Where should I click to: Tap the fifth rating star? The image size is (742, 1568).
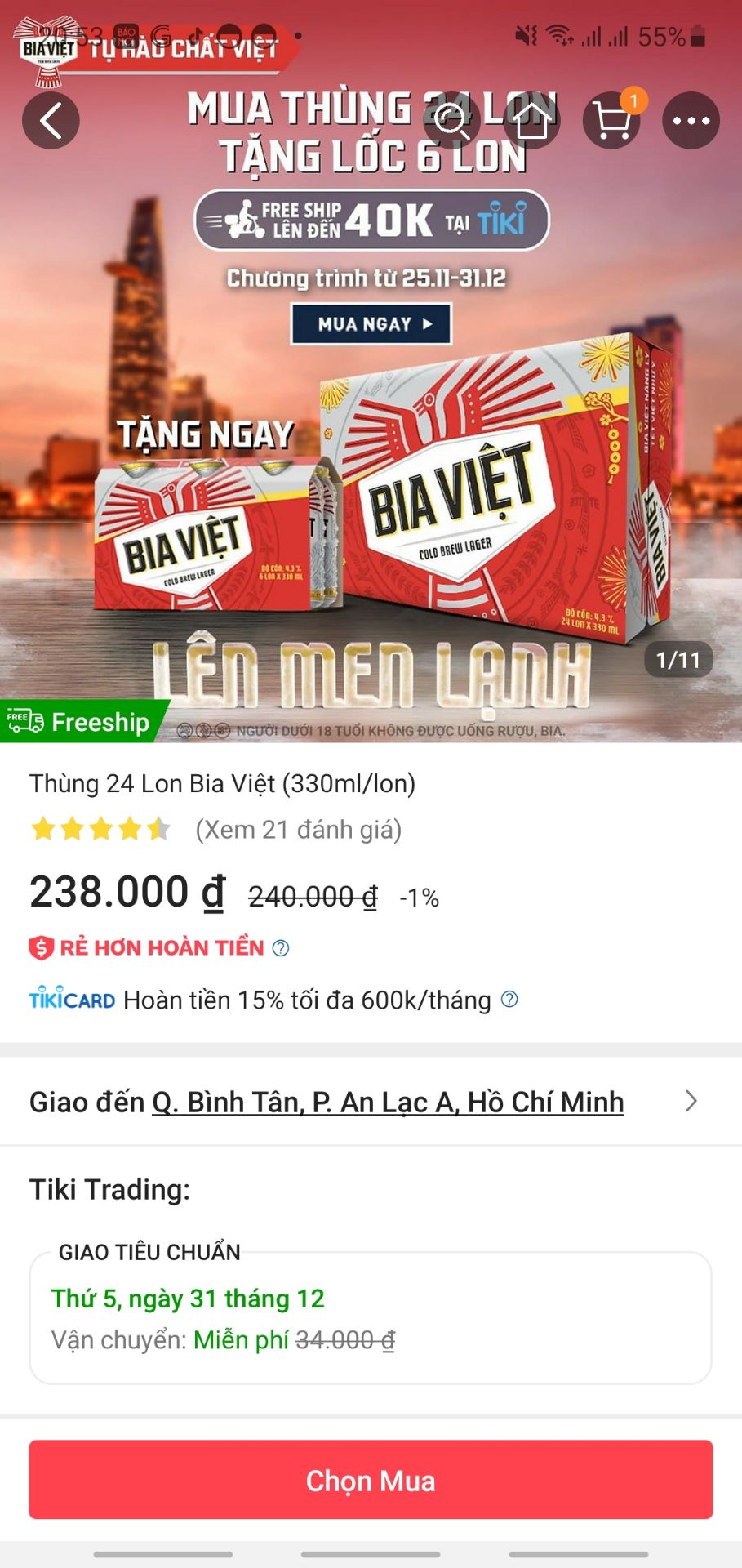pos(158,830)
